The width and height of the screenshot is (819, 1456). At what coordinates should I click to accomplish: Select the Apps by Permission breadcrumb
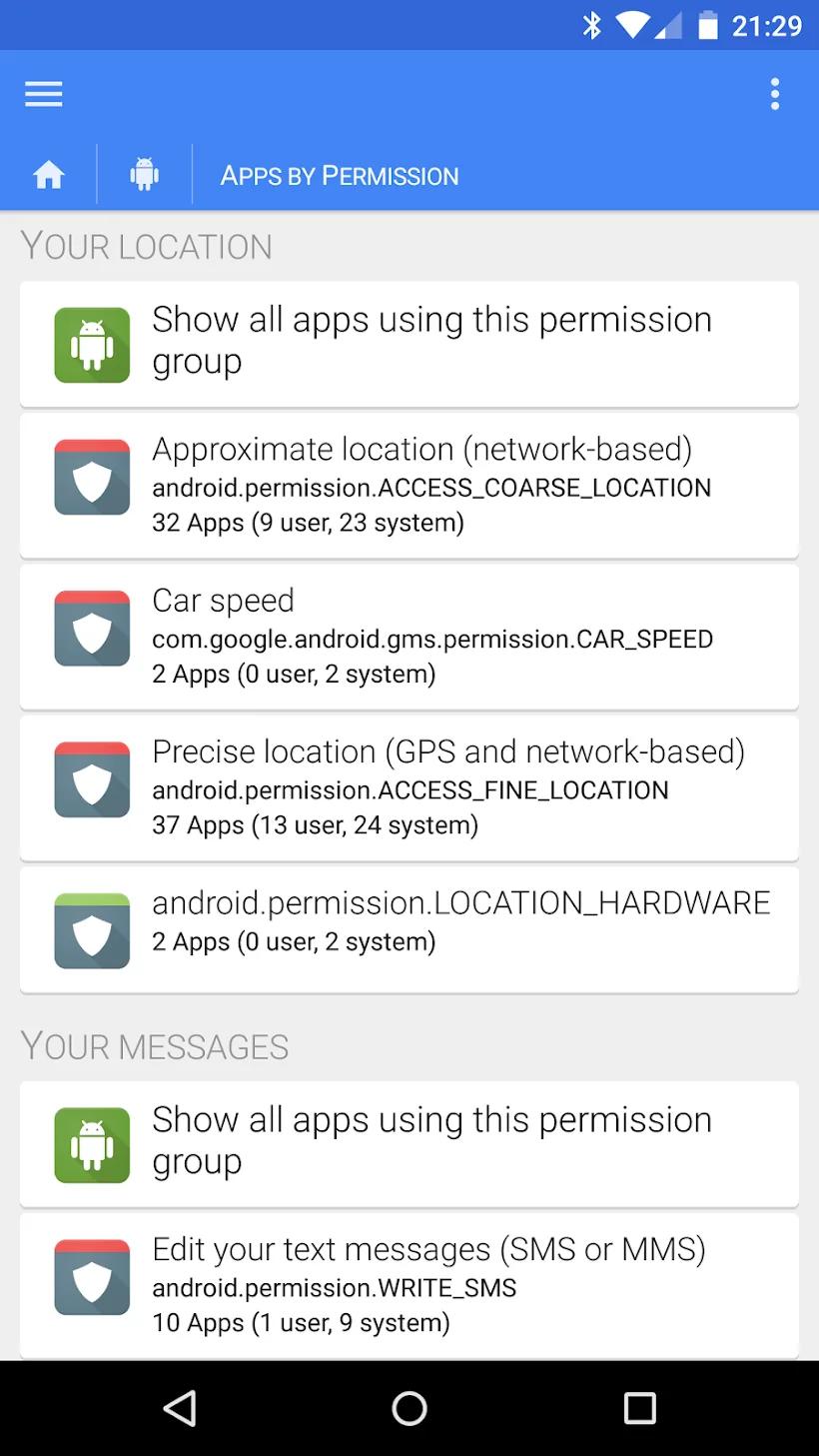coord(340,177)
